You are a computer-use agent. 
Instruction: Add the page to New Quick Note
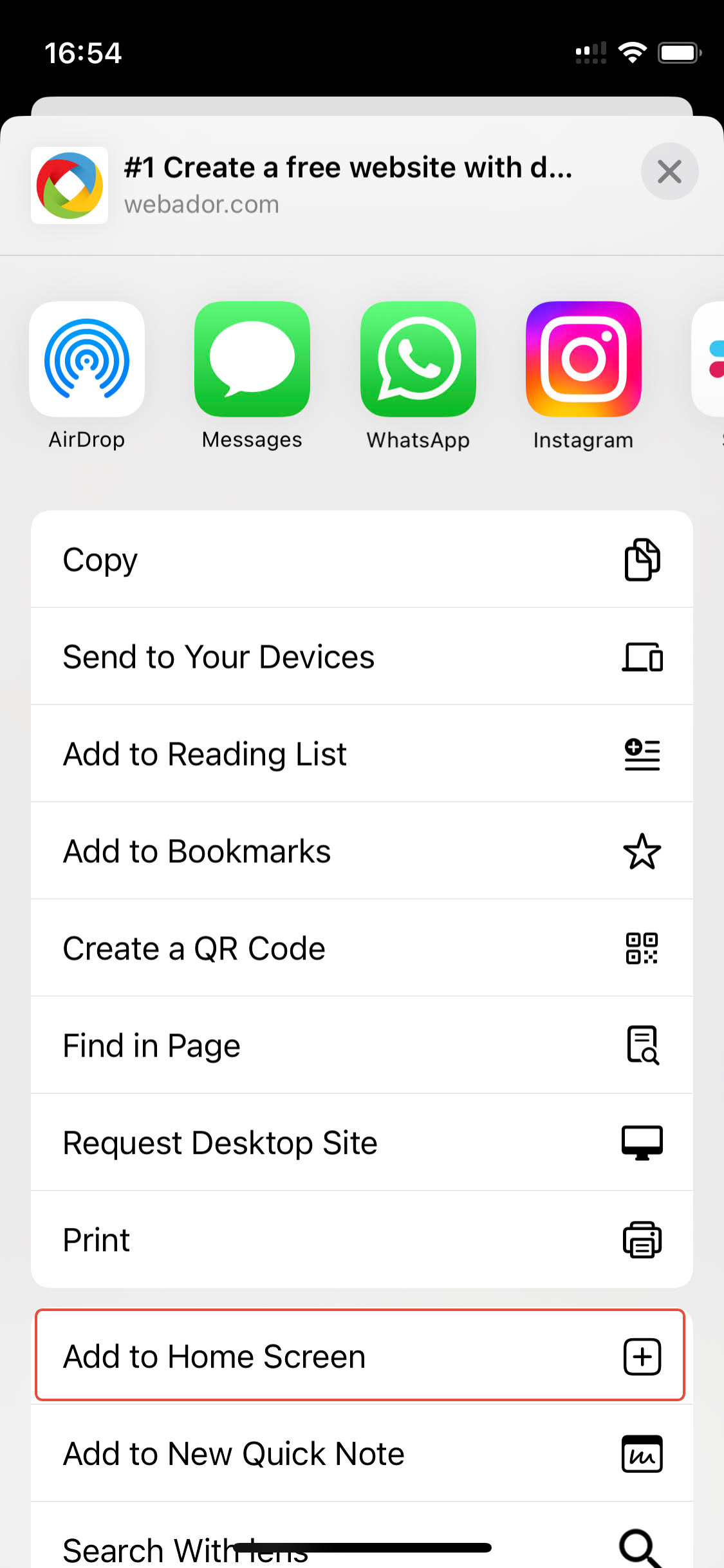[362, 1454]
